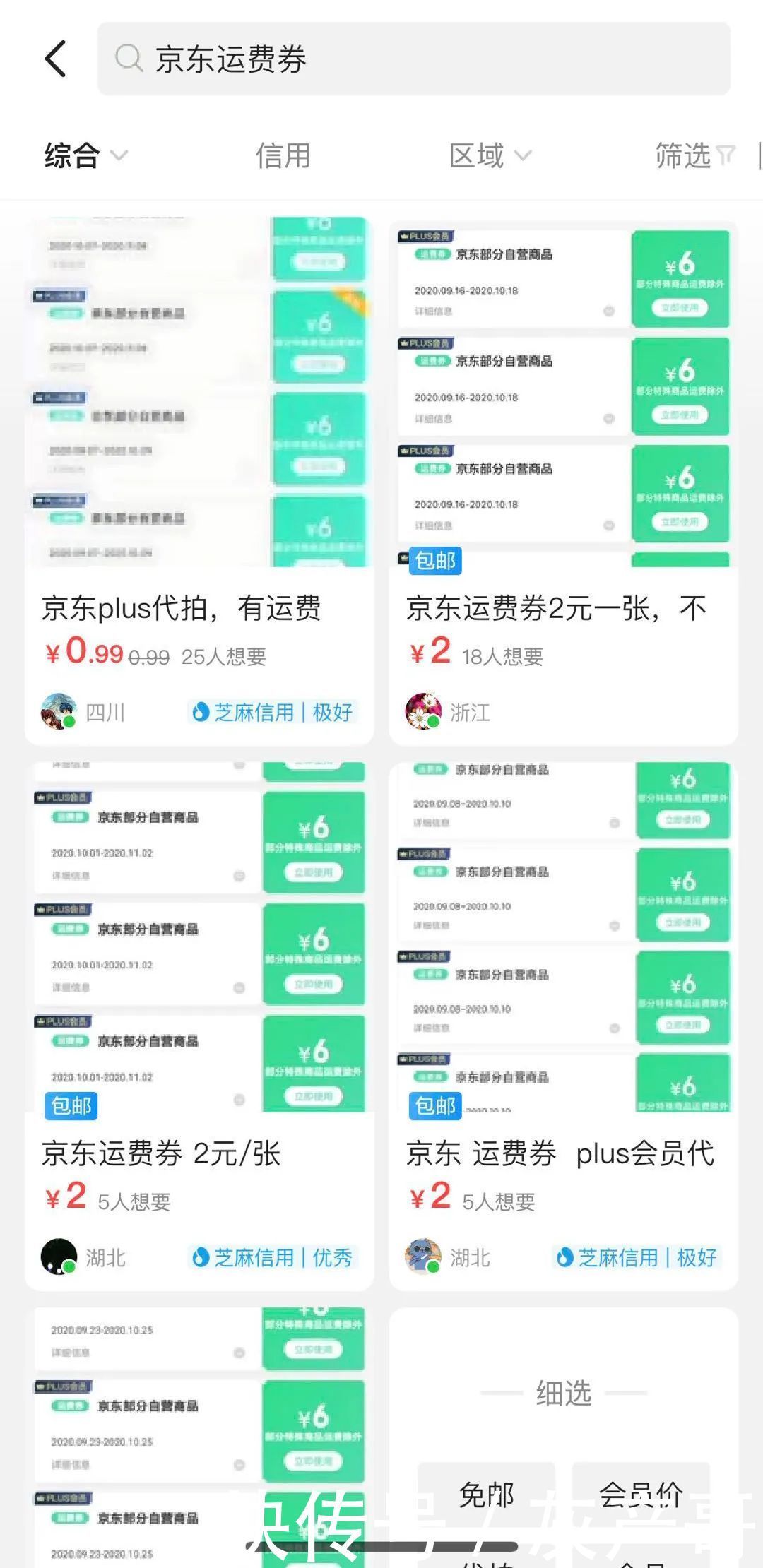
Task: Tap the funnel icon beside 筛选
Action: (x=728, y=157)
